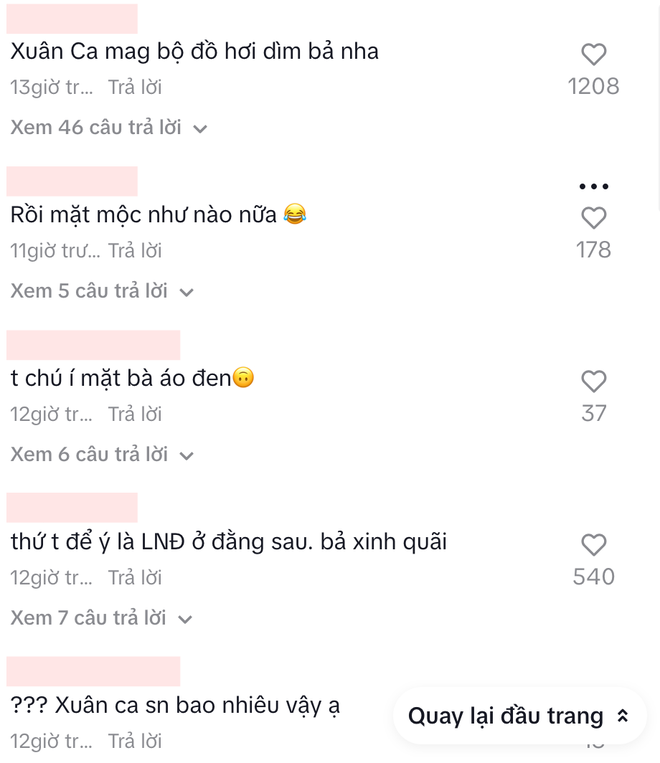Expand "Xem 6 câu trả lời" replies
The image size is (660, 763).
point(101,454)
